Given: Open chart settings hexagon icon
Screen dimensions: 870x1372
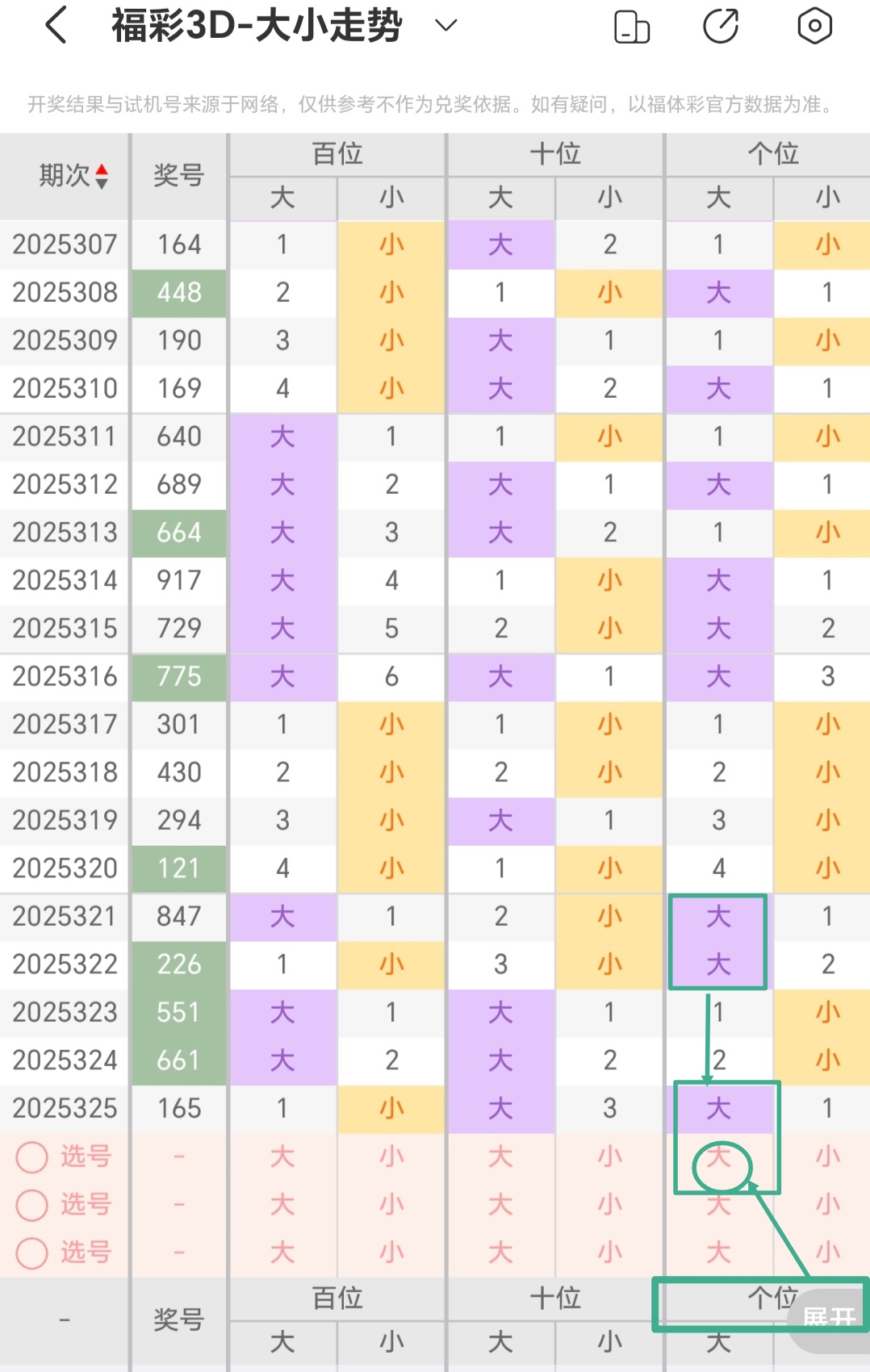Looking at the screenshot, I should [x=814, y=26].
